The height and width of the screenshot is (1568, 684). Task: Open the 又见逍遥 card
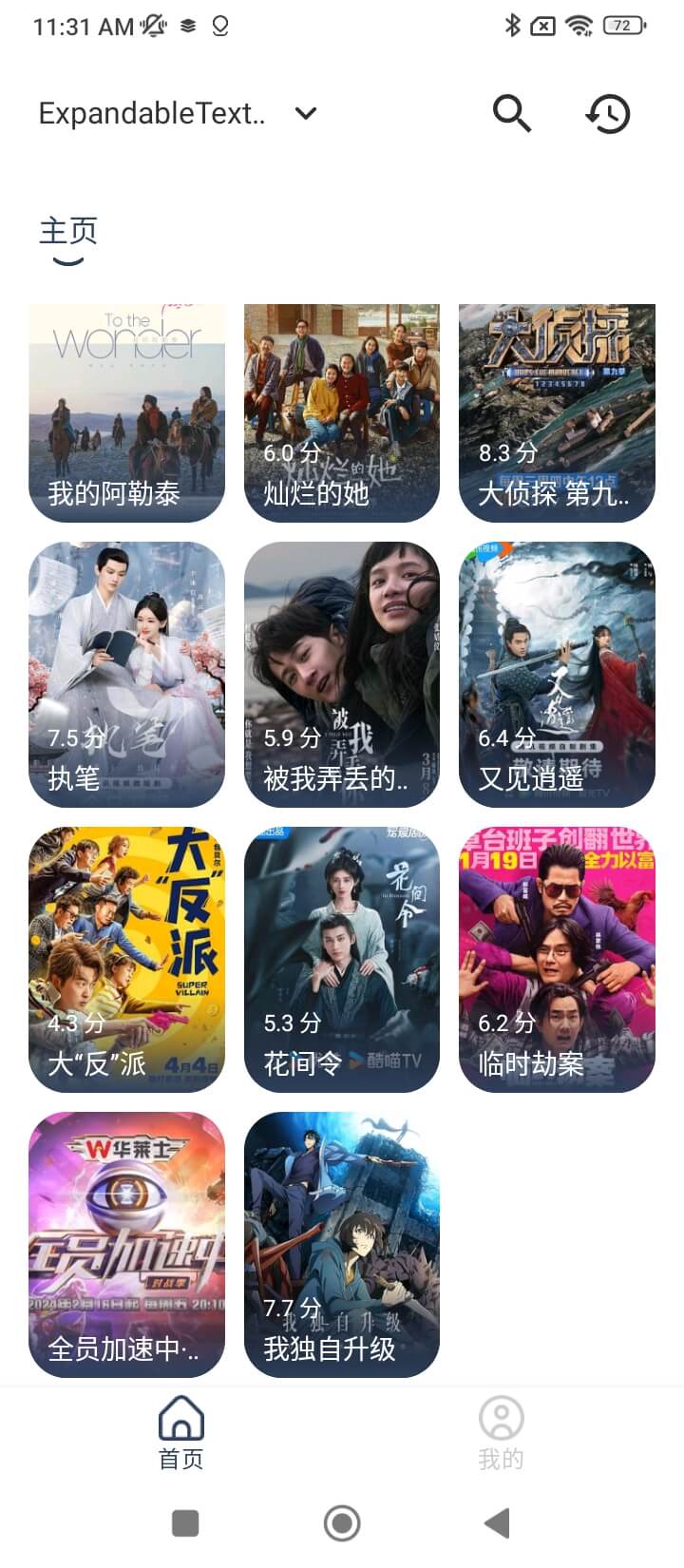point(557,675)
